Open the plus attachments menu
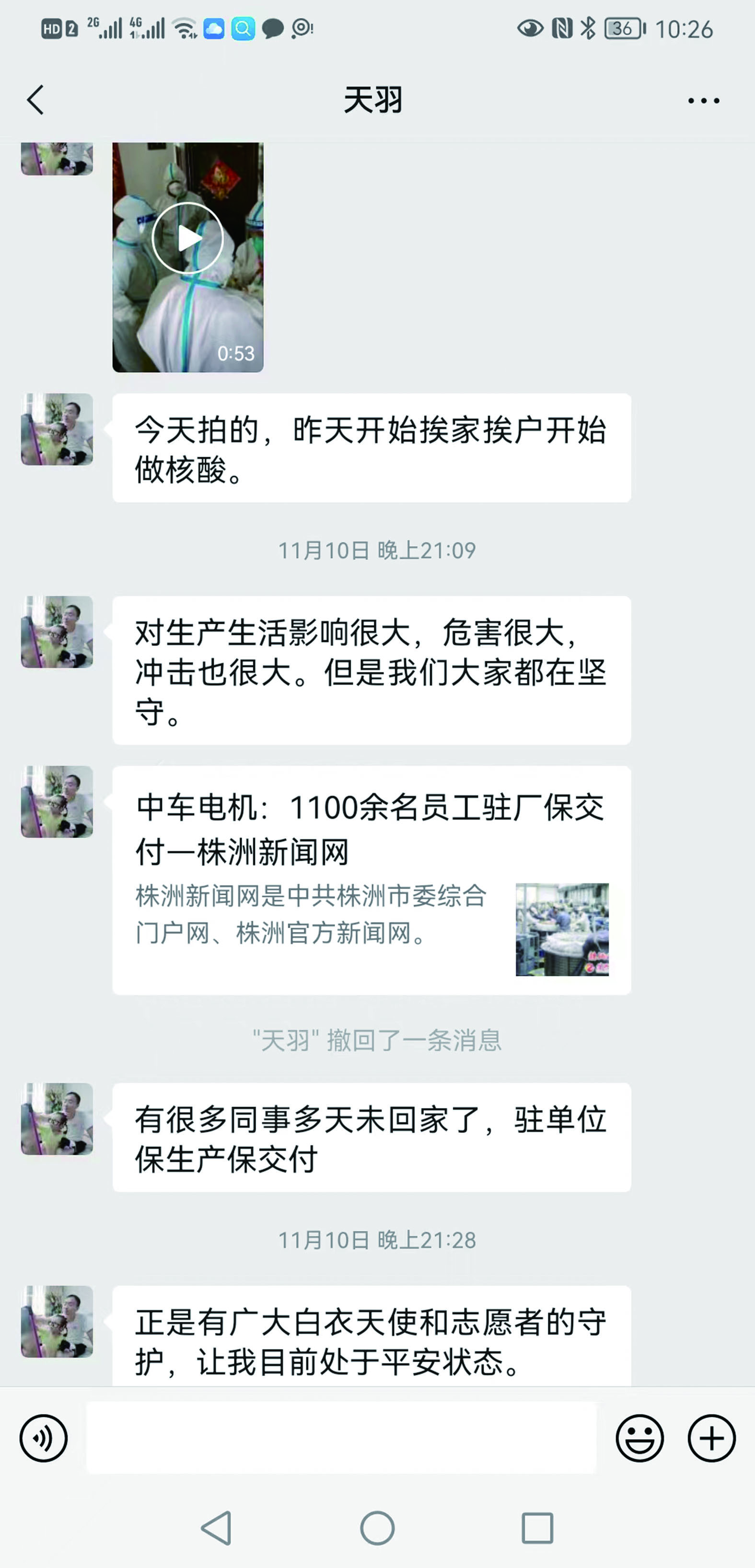Viewport: 755px width, 1568px height. tap(711, 1438)
